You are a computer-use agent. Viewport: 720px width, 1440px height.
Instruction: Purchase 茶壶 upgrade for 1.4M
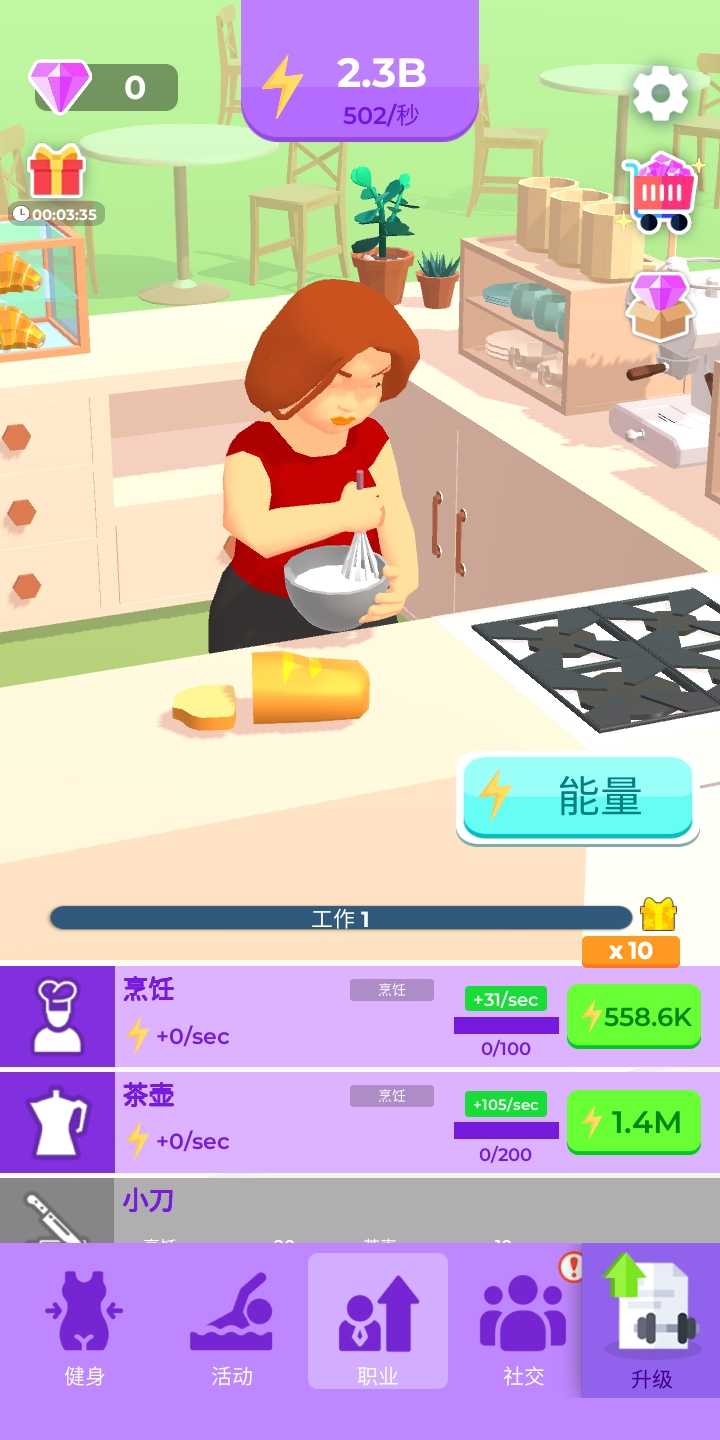coord(633,1122)
